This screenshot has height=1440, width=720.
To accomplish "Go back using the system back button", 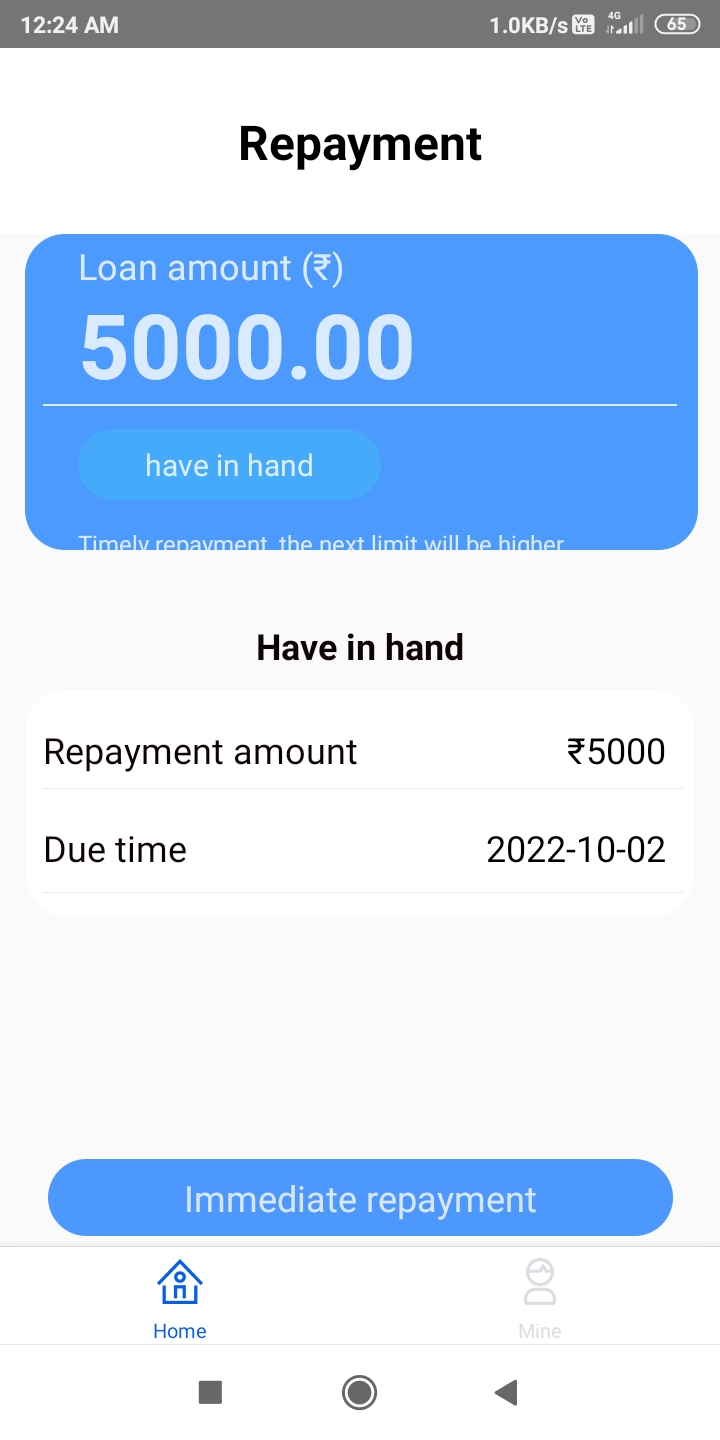I will tap(506, 1392).
